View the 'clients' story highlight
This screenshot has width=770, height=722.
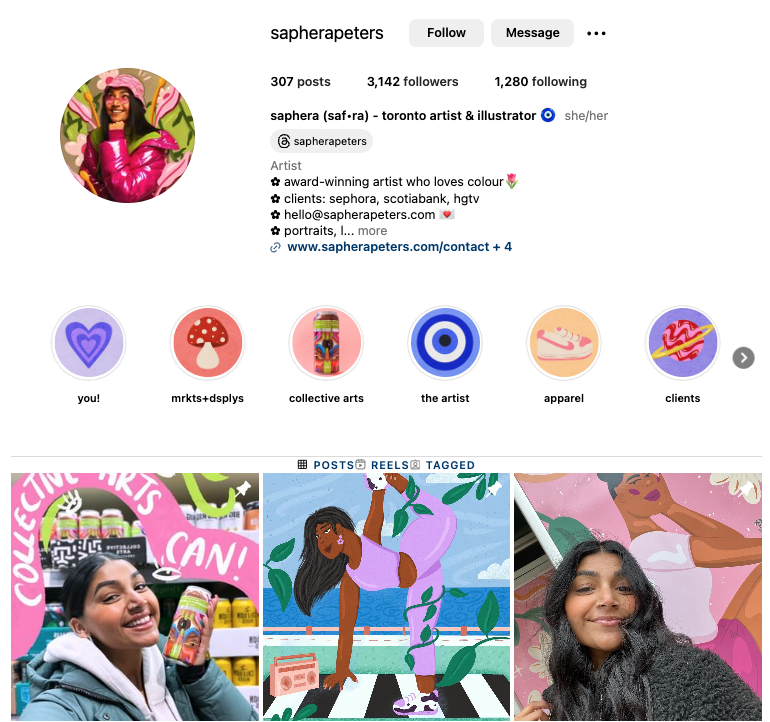[x=682, y=344]
